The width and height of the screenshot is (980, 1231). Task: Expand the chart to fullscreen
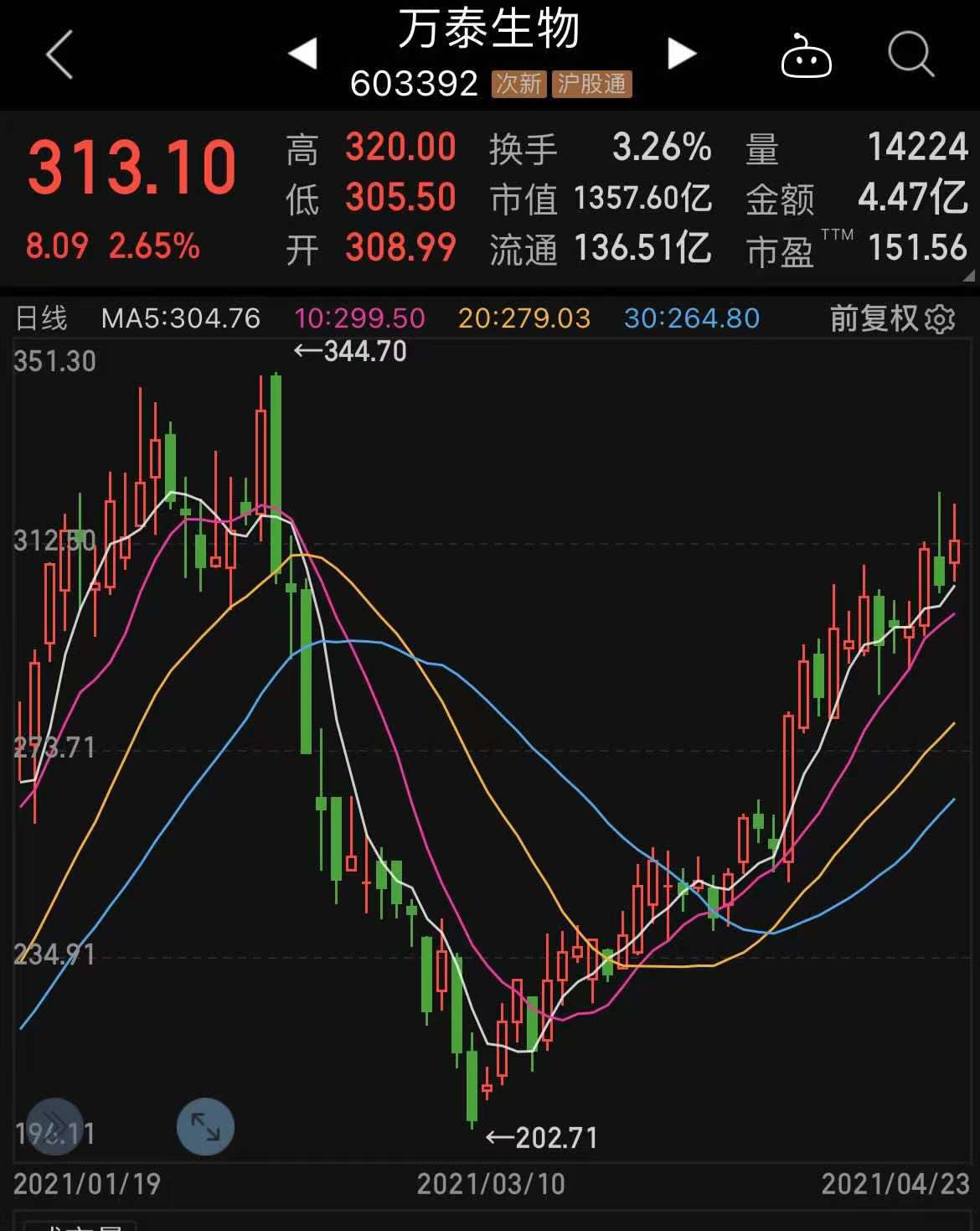[205, 1126]
